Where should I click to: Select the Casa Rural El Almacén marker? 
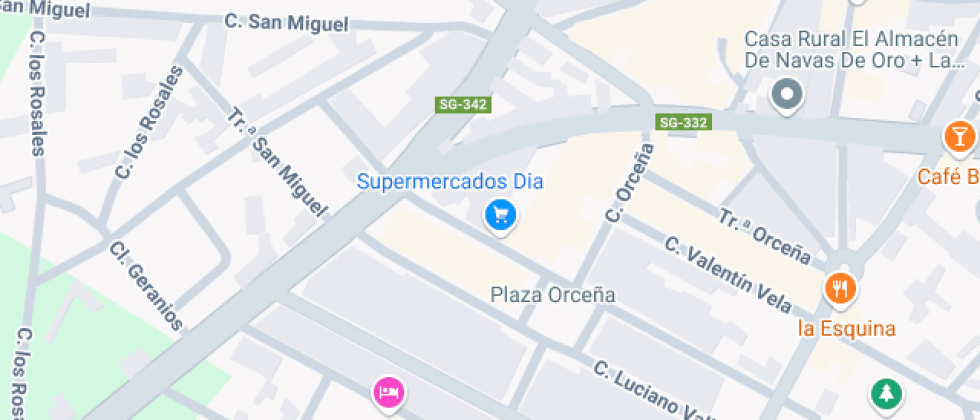pyautogui.click(x=786, y=96)
